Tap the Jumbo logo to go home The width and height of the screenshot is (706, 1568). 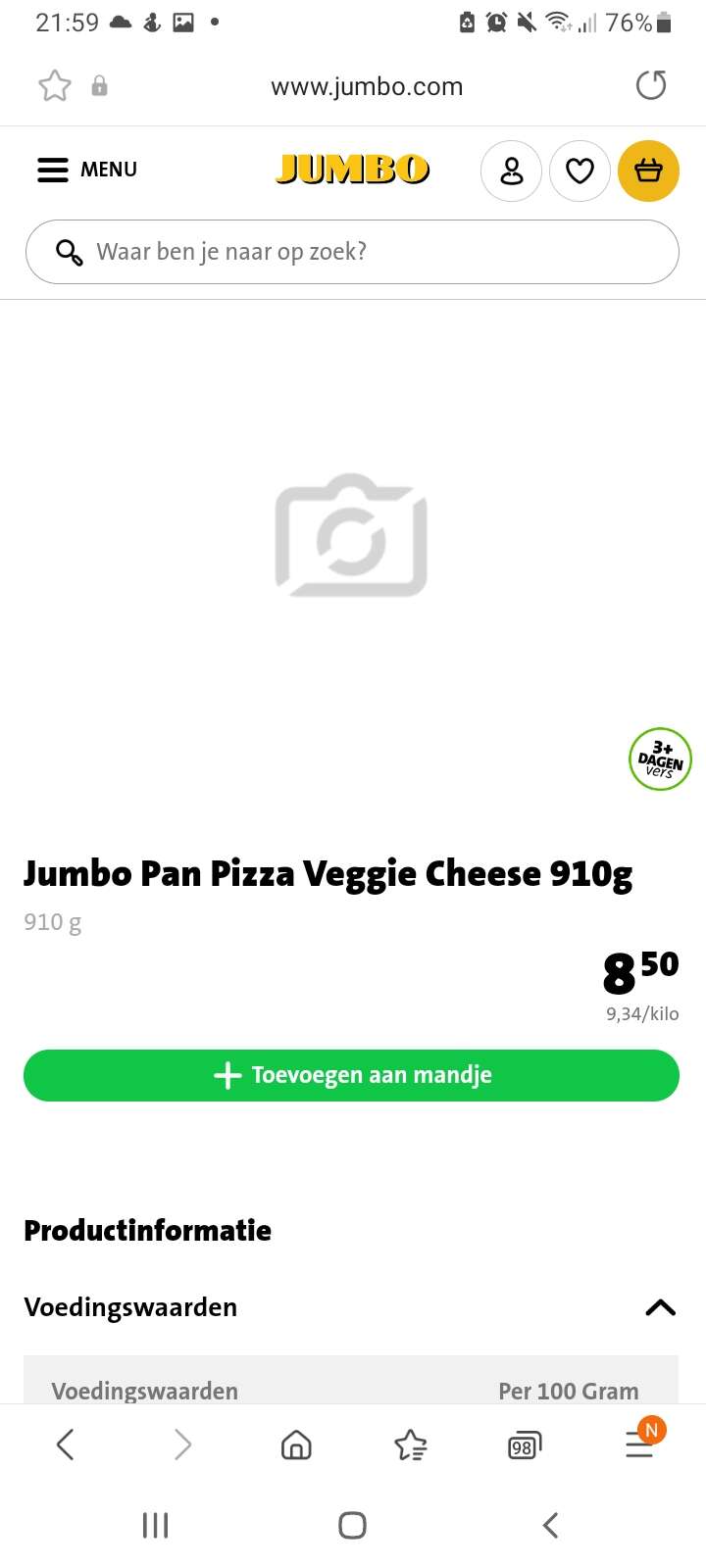[353, 170]
